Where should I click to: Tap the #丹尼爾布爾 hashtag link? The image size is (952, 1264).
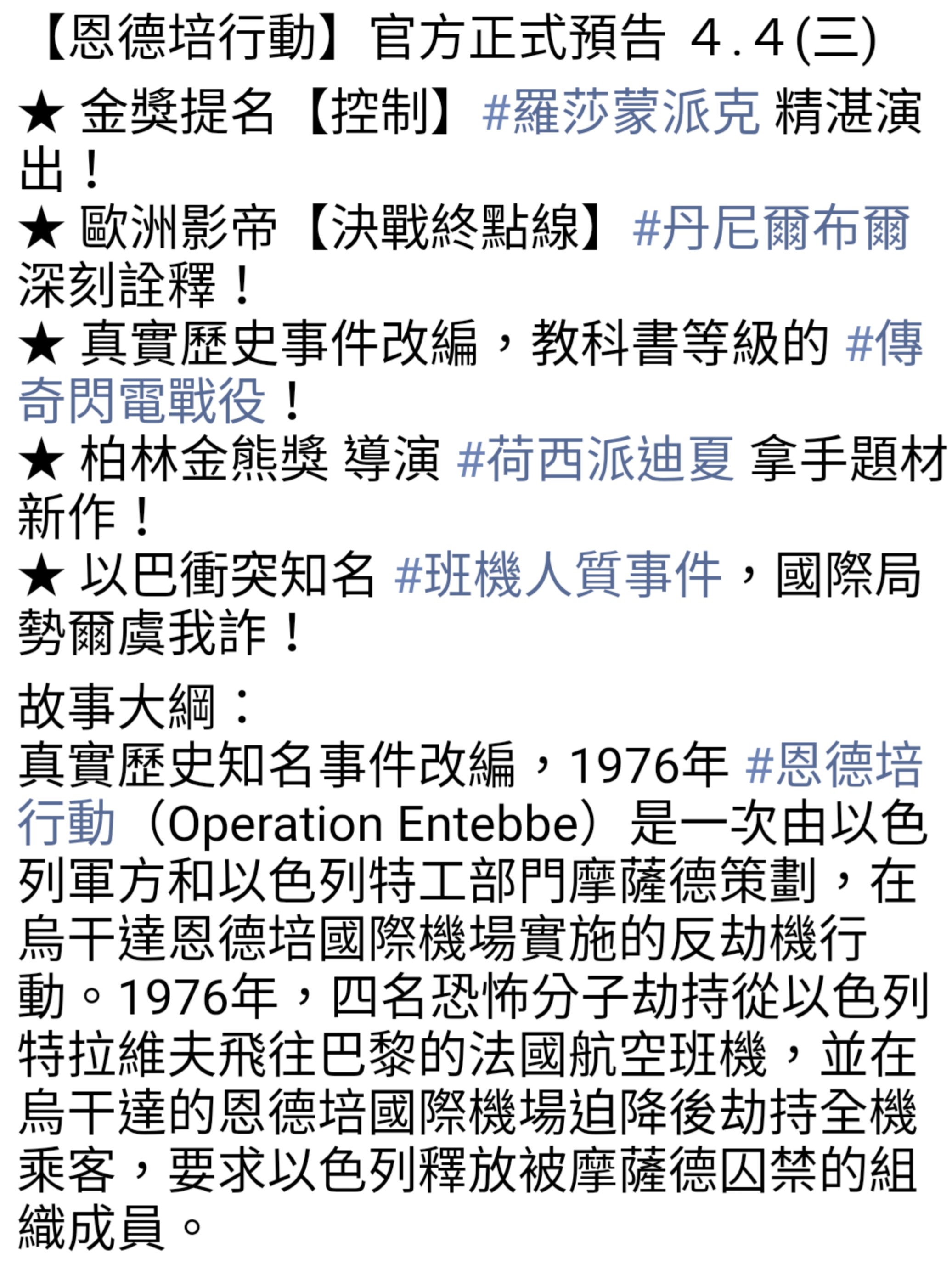(x=770, y=228)
